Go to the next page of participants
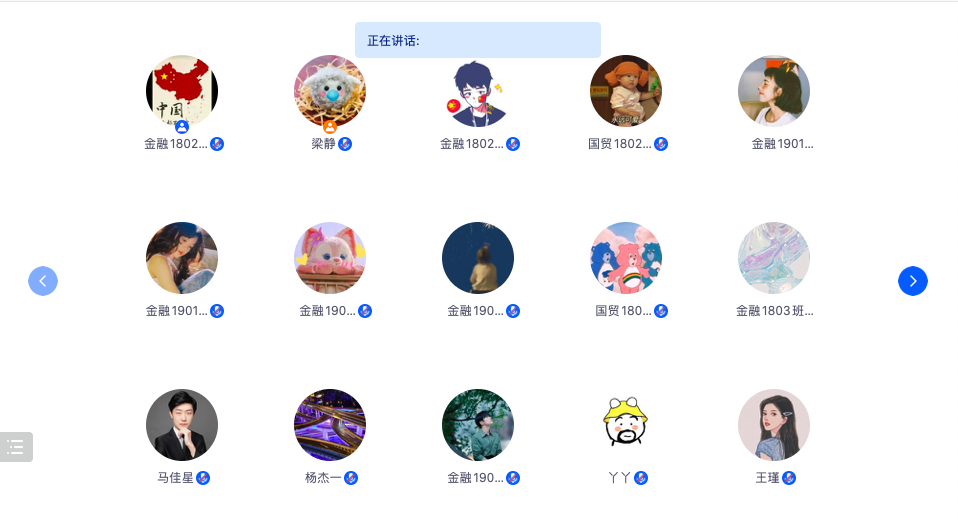The width and height of the screenshot is (958, 528). click(x=912, y=281)
